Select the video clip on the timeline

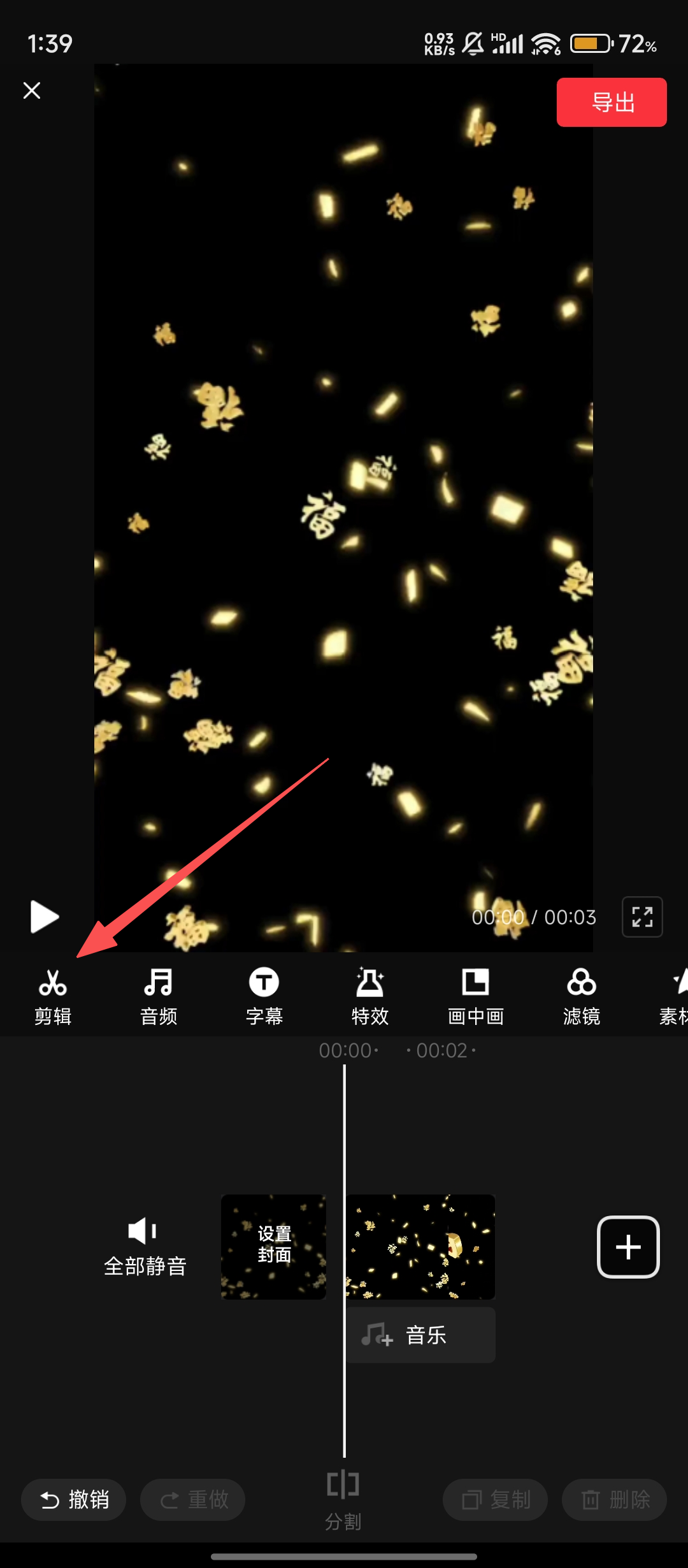(420, 1246)
